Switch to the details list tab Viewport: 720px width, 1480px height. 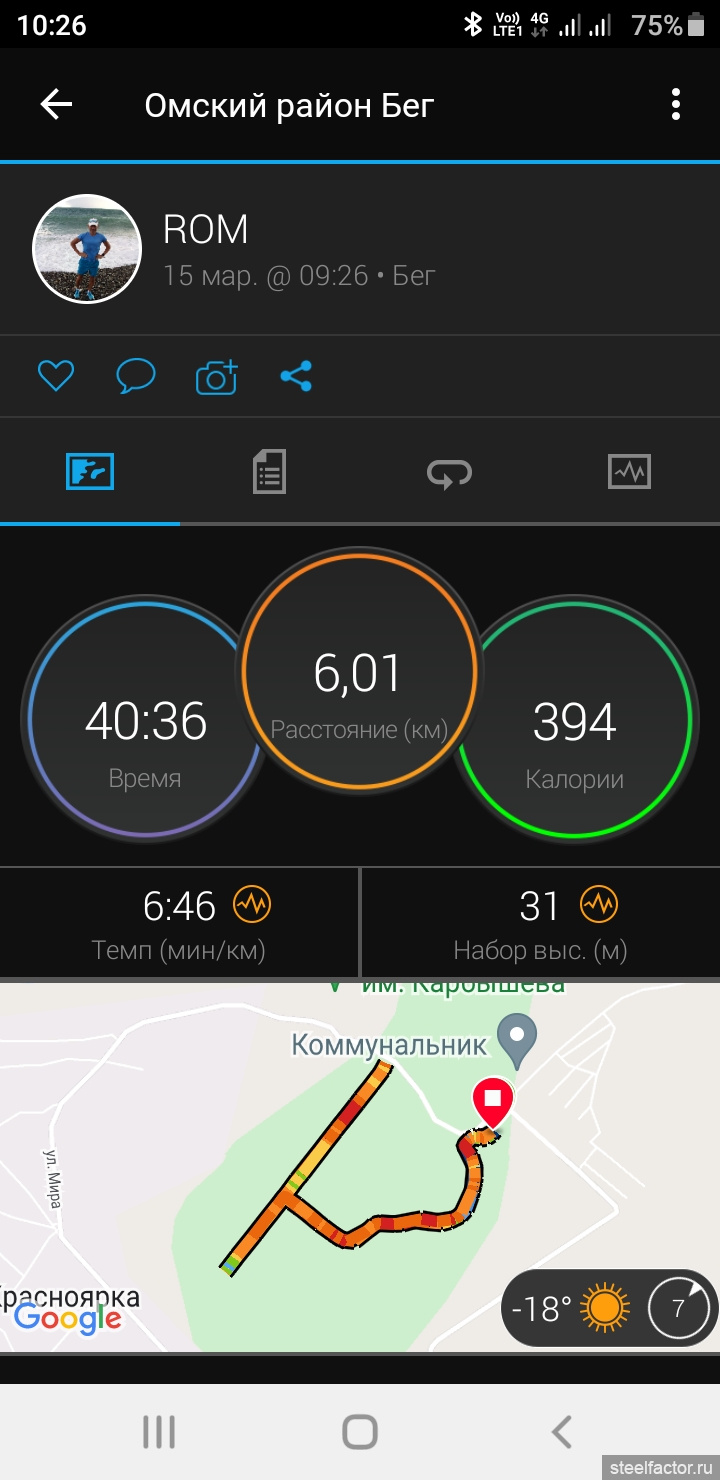click(x=269, y=471)
